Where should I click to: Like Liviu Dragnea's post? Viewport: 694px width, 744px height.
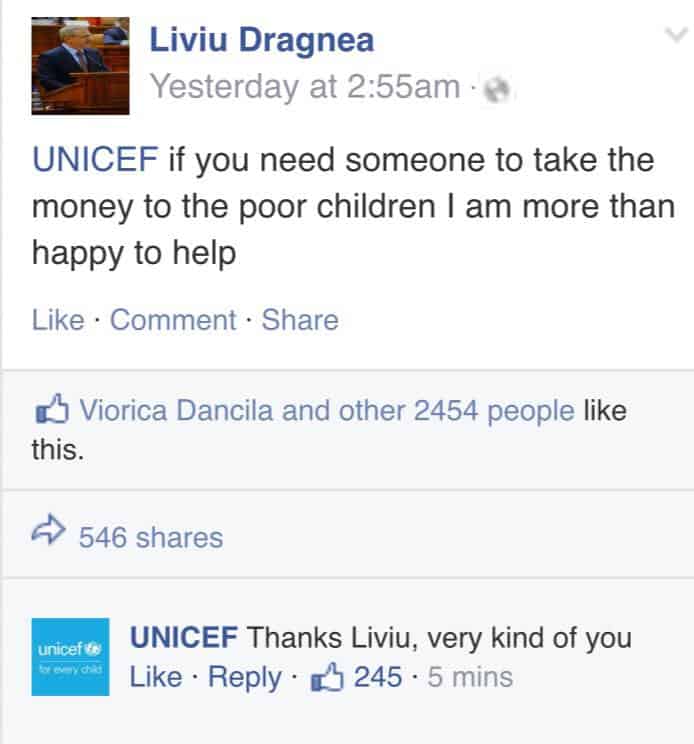click(58, 320)
